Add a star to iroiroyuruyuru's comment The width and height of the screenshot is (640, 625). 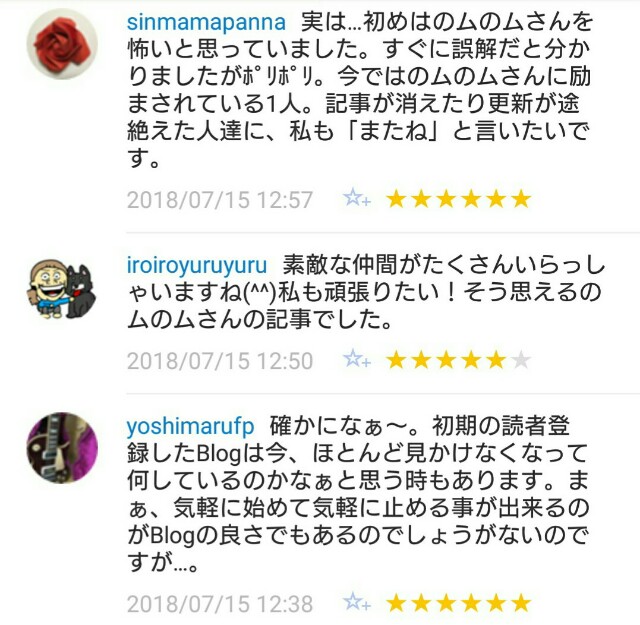pos(357,360)
